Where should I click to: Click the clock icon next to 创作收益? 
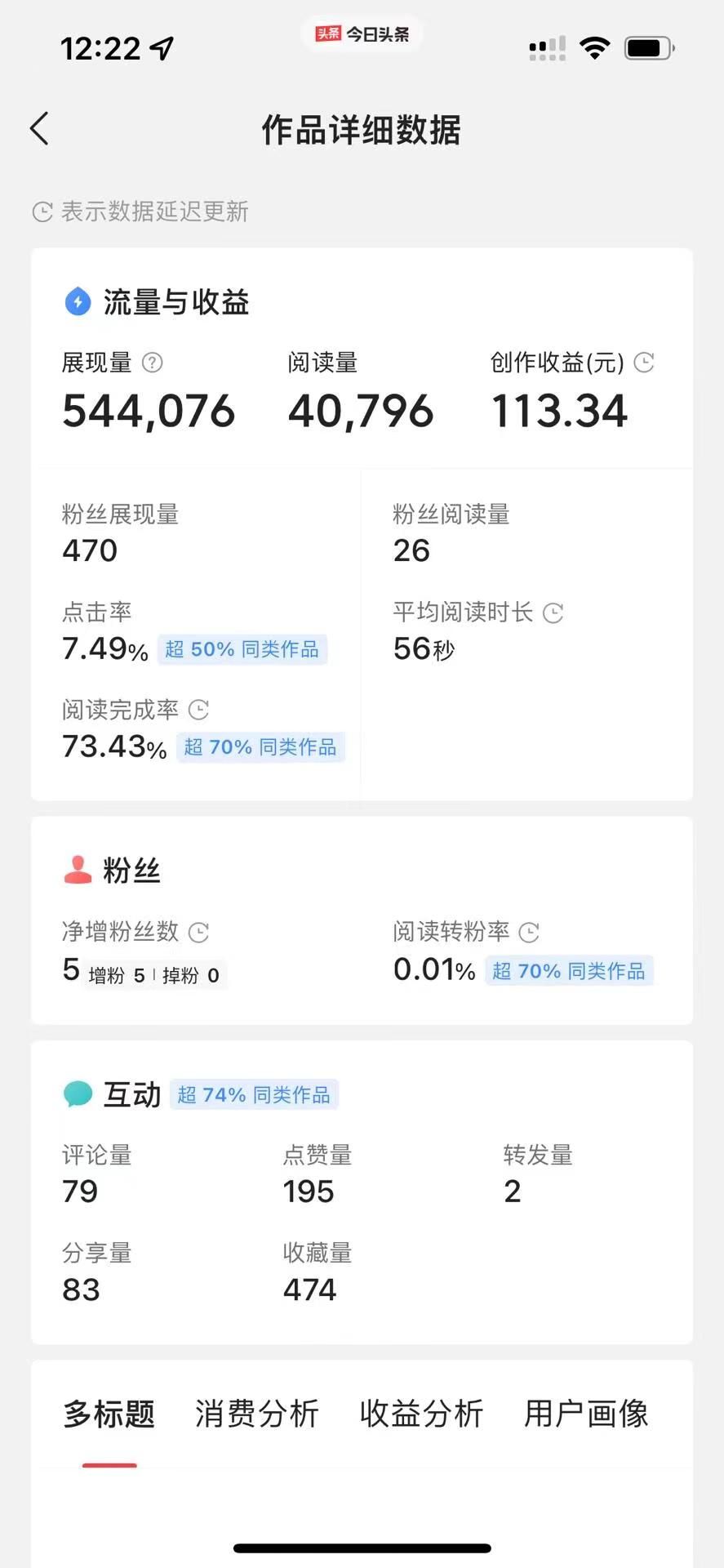(644, 363)
